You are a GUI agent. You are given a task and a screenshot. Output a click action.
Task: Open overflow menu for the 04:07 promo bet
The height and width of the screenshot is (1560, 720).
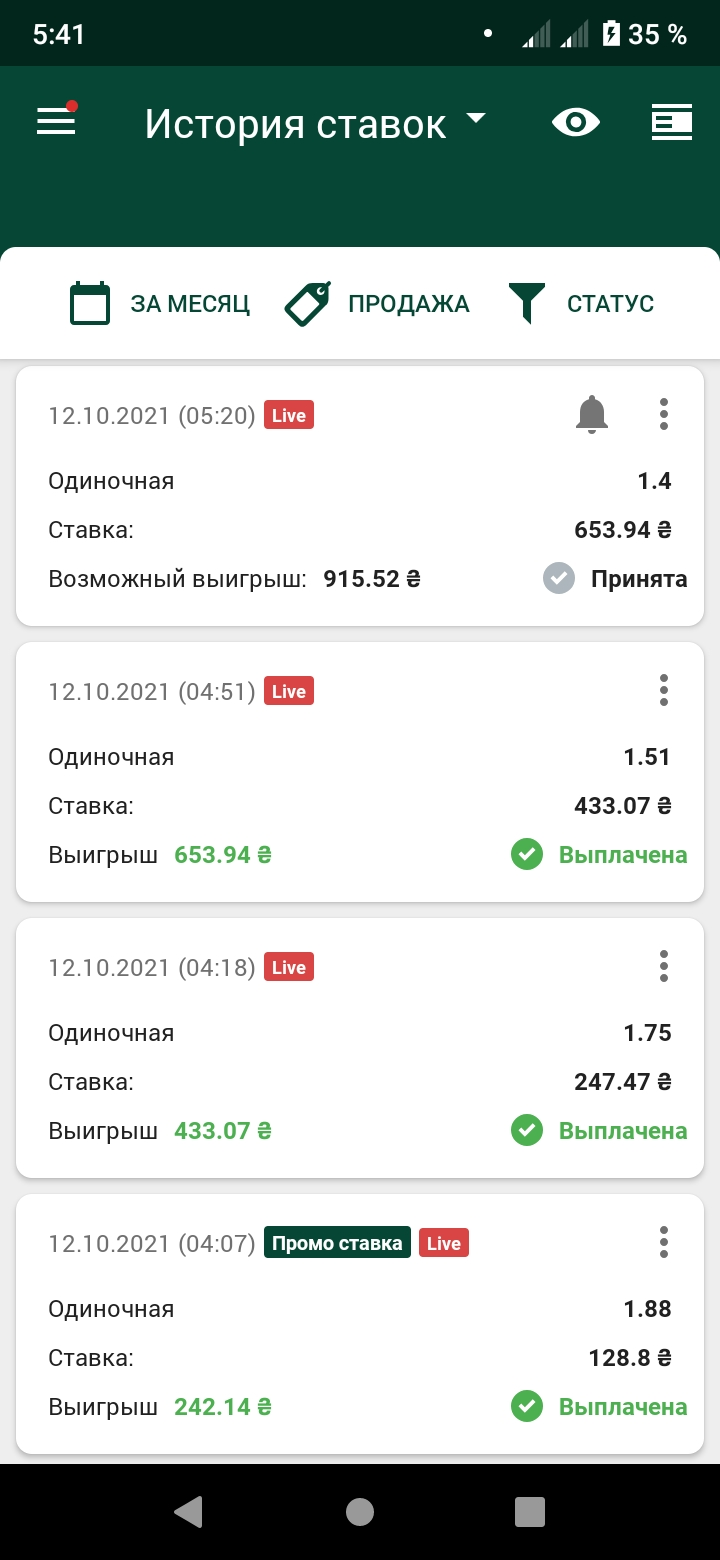(x=664, y=1242)
